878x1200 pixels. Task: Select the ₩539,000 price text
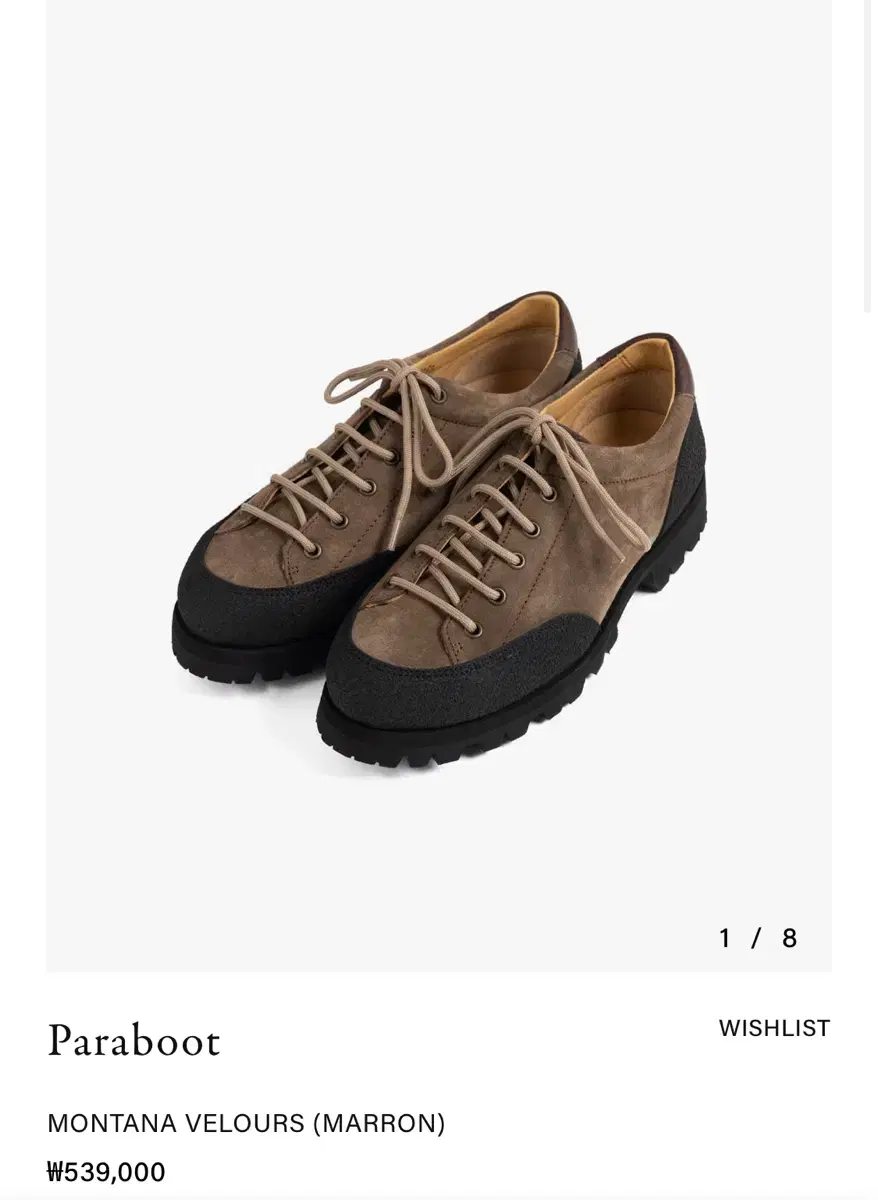click(106, 1172)
